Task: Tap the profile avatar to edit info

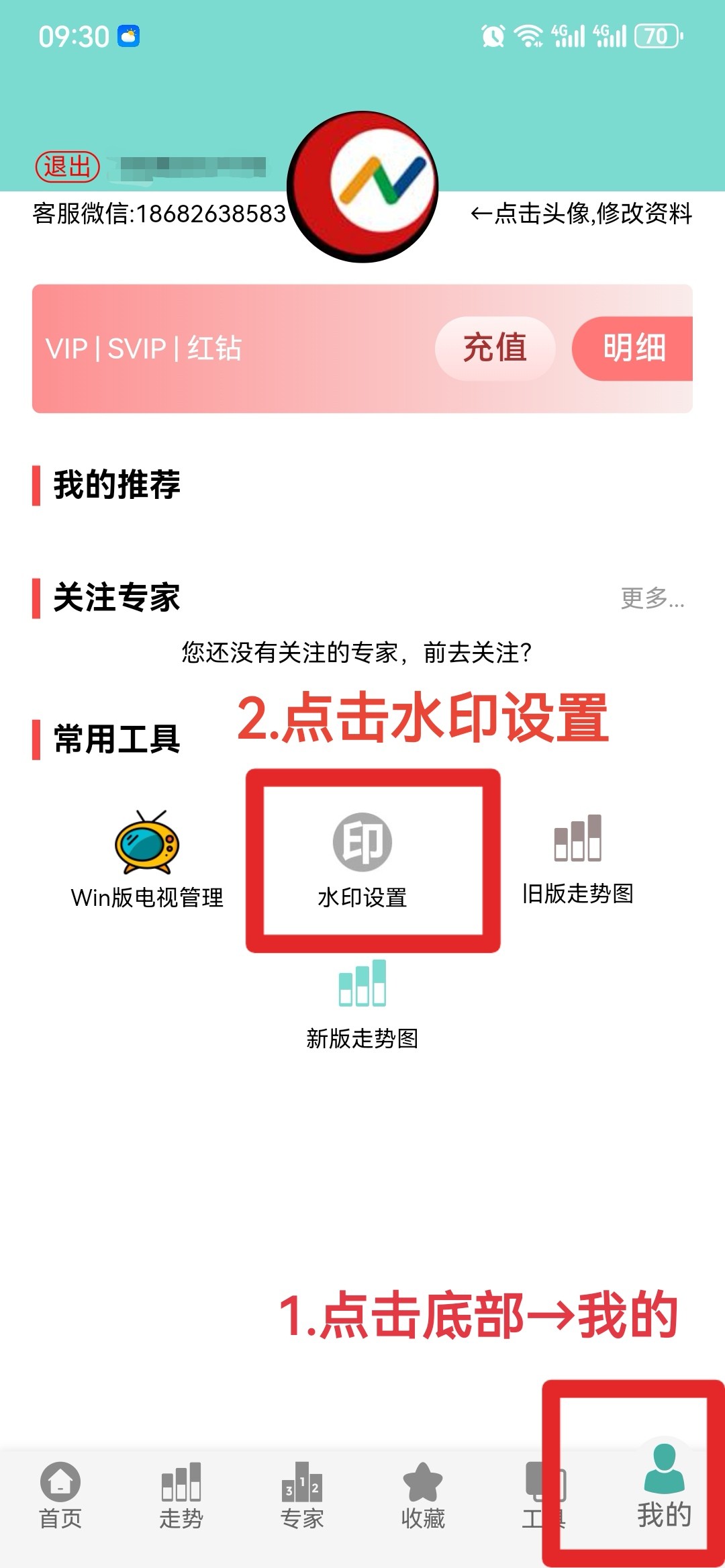Action: tap(363, 187)
